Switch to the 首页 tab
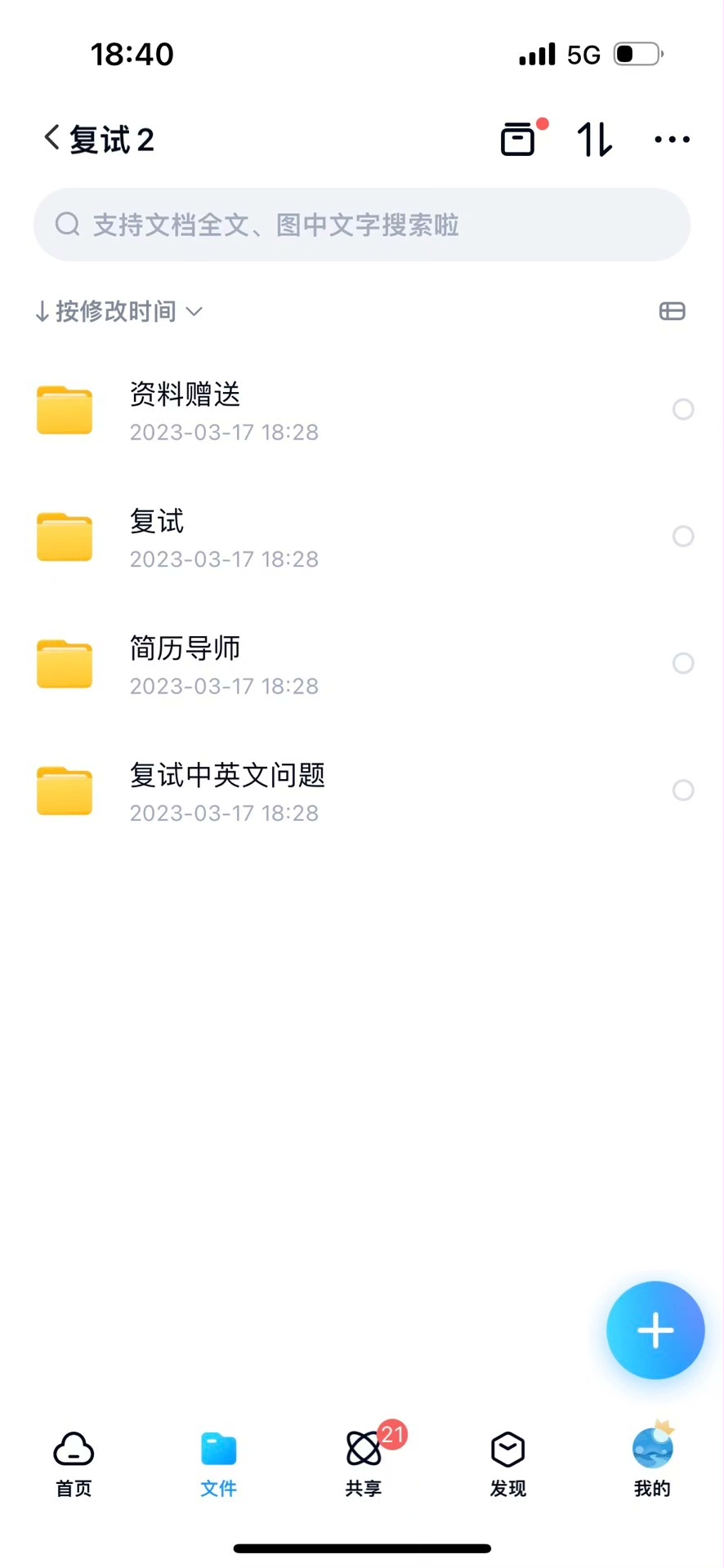Viewport: 724px width, 1568px height. coord(74,1463)
